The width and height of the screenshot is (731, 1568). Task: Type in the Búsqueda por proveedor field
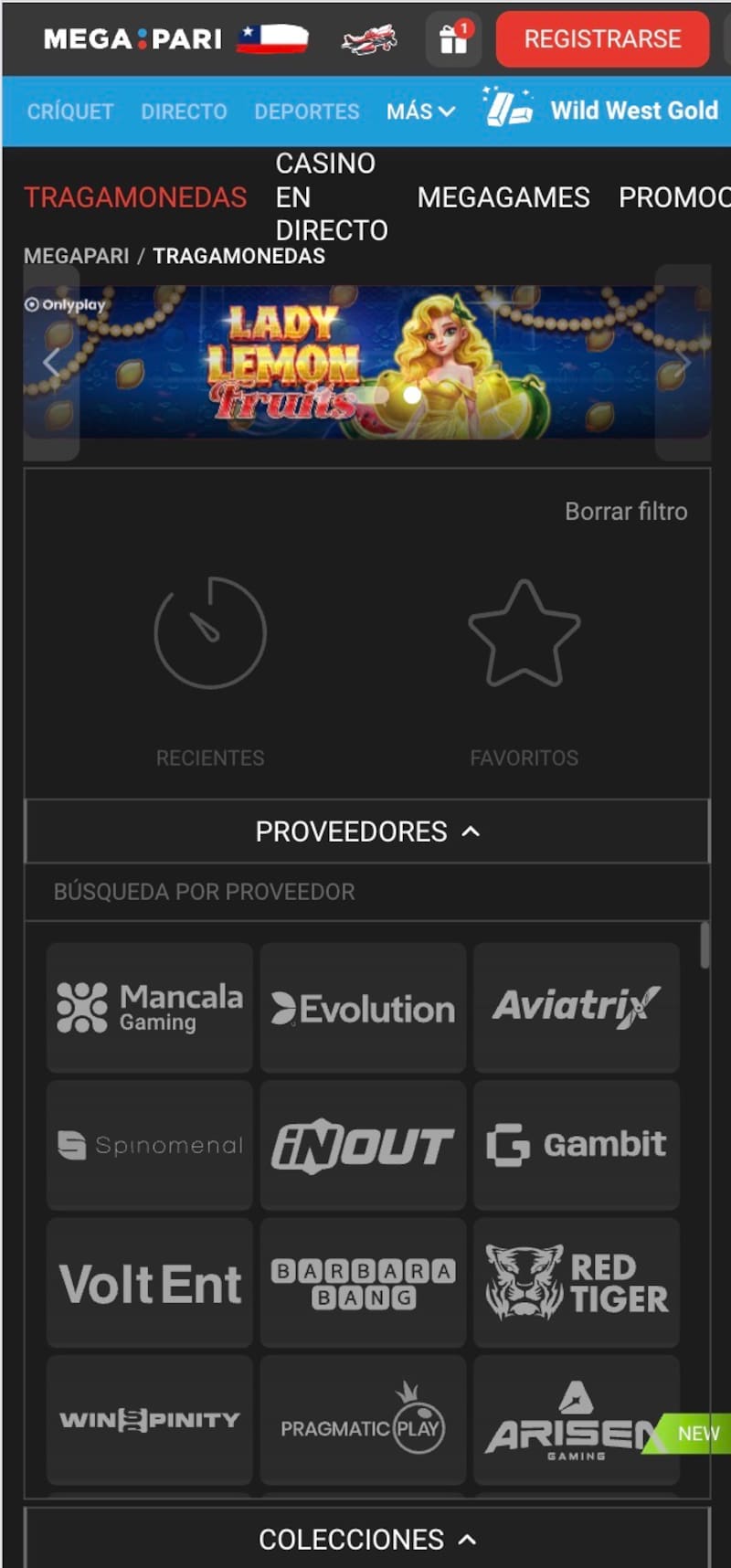[365, 892]
